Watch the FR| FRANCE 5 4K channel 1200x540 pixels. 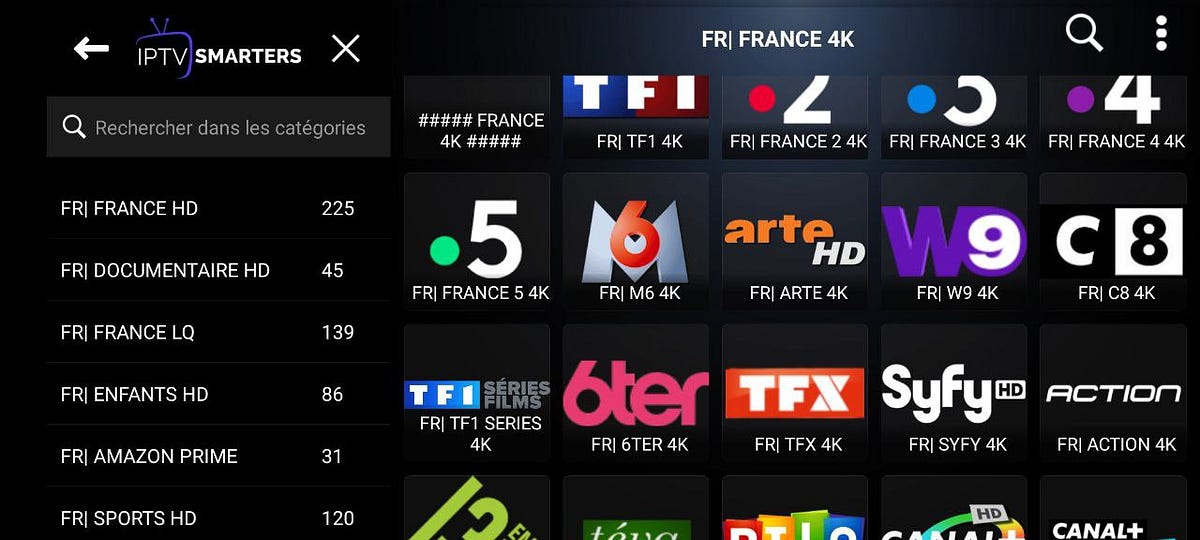pyautogui.click(x=477, y=242)
